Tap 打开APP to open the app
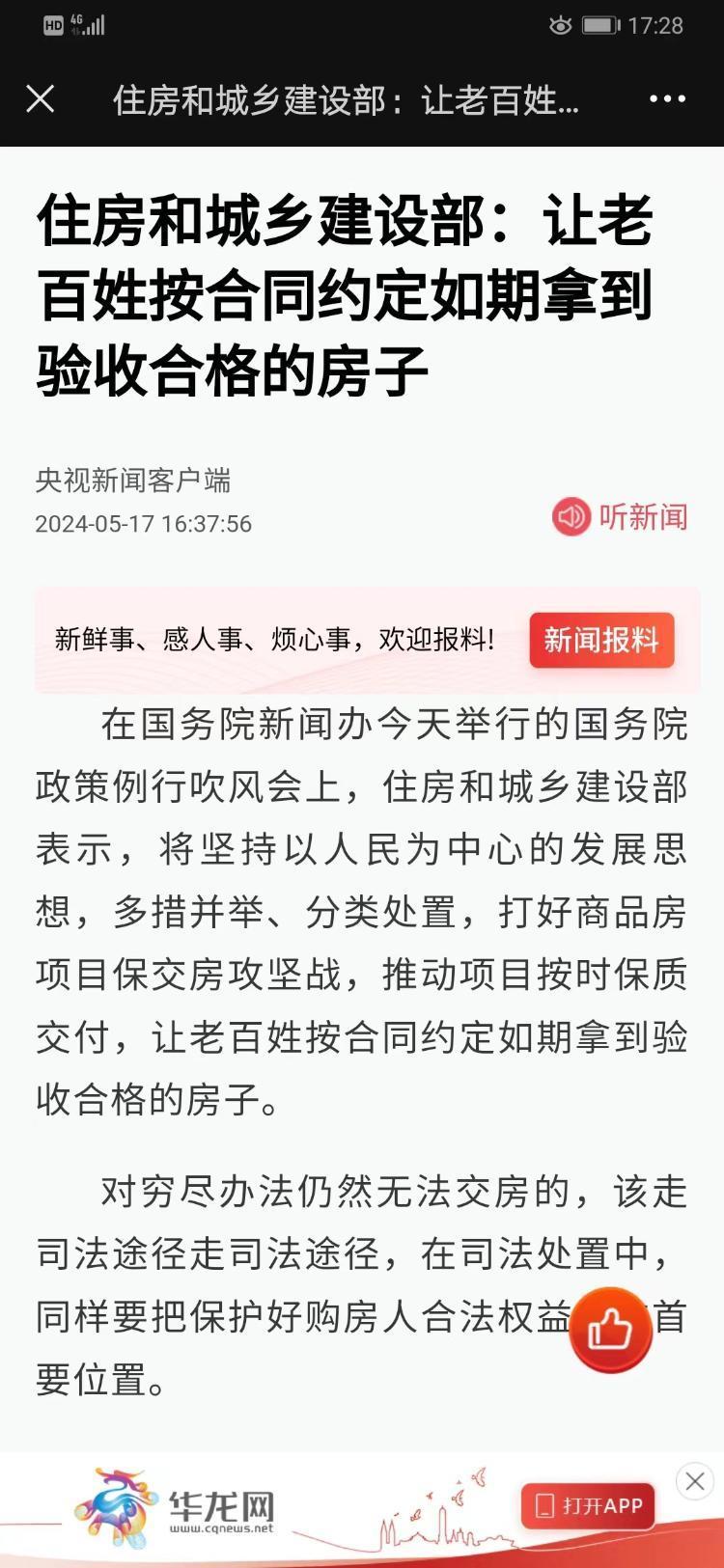724x1568 pixels. pos(588,1505)
